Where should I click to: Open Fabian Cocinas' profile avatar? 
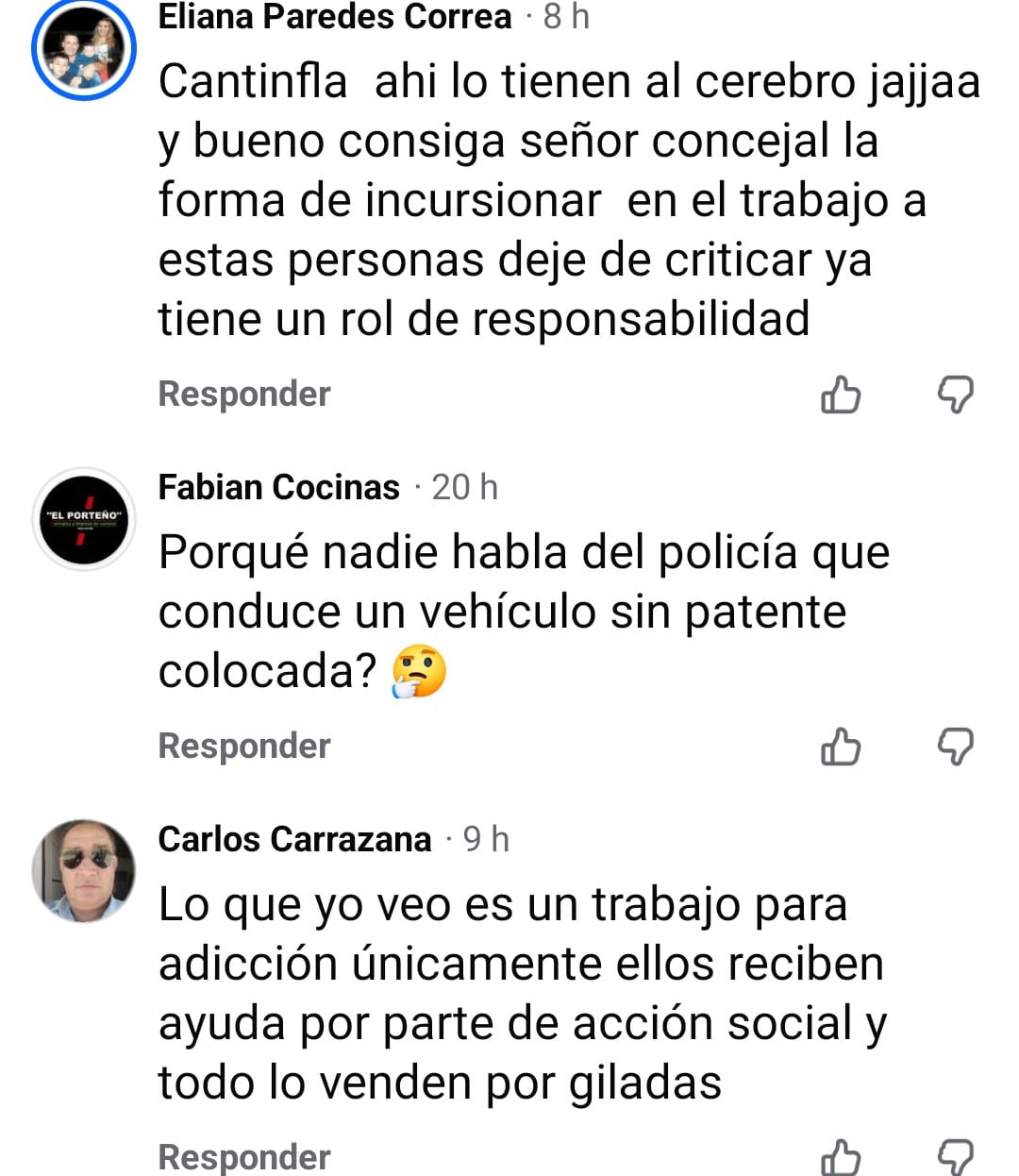[x=84, y=520]
